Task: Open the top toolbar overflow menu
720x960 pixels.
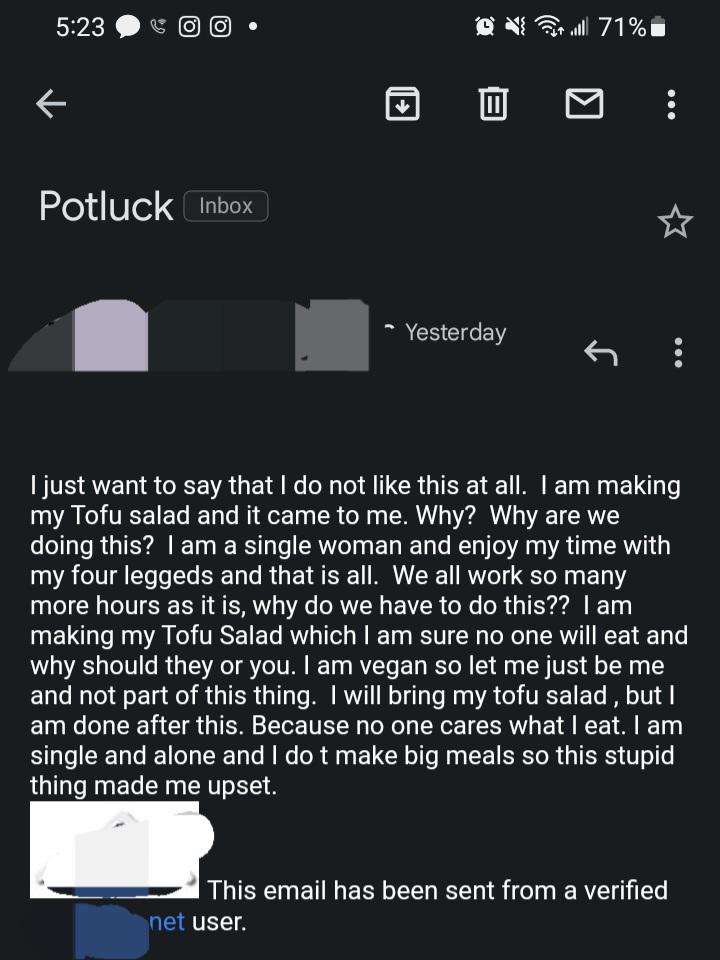Action: (x=671, y=104)
